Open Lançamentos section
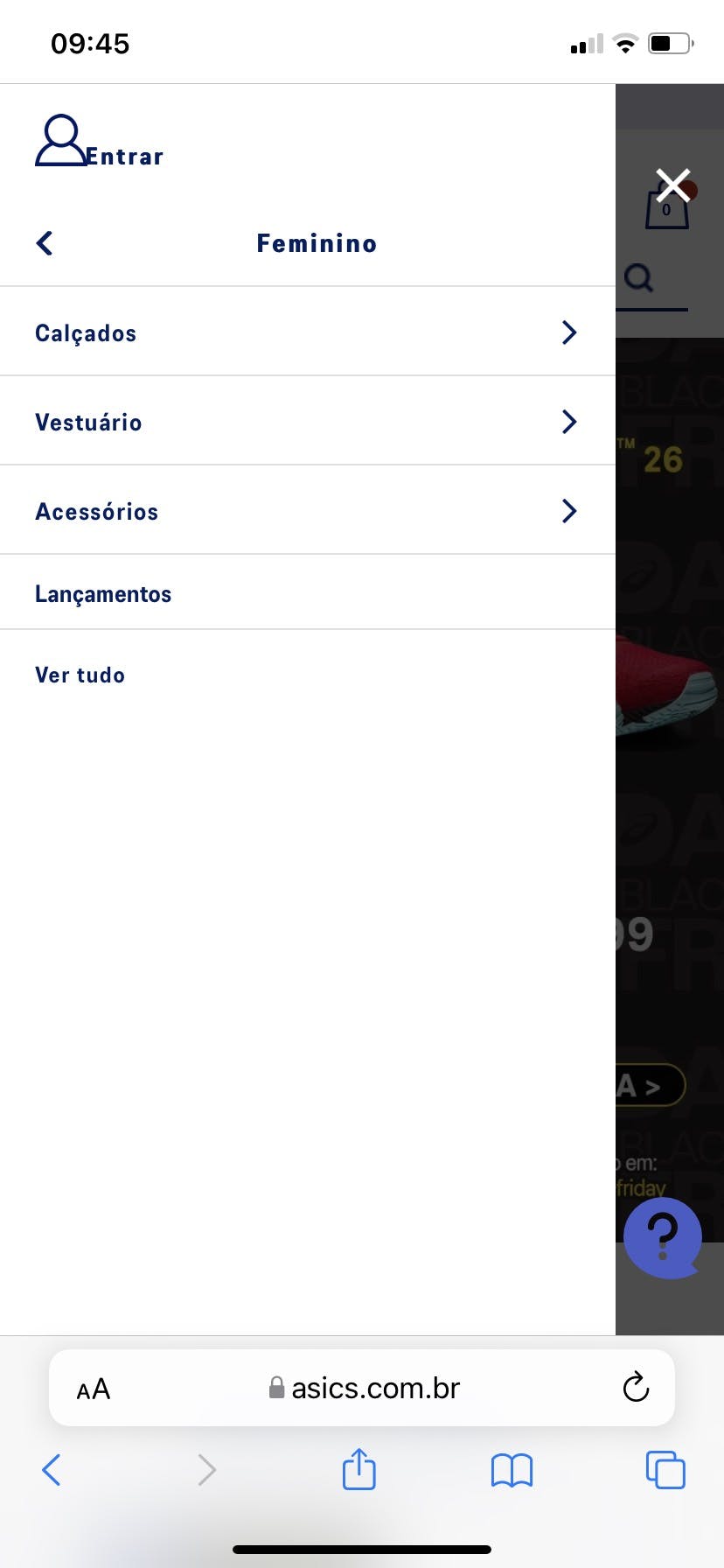 tap(103, 593)
